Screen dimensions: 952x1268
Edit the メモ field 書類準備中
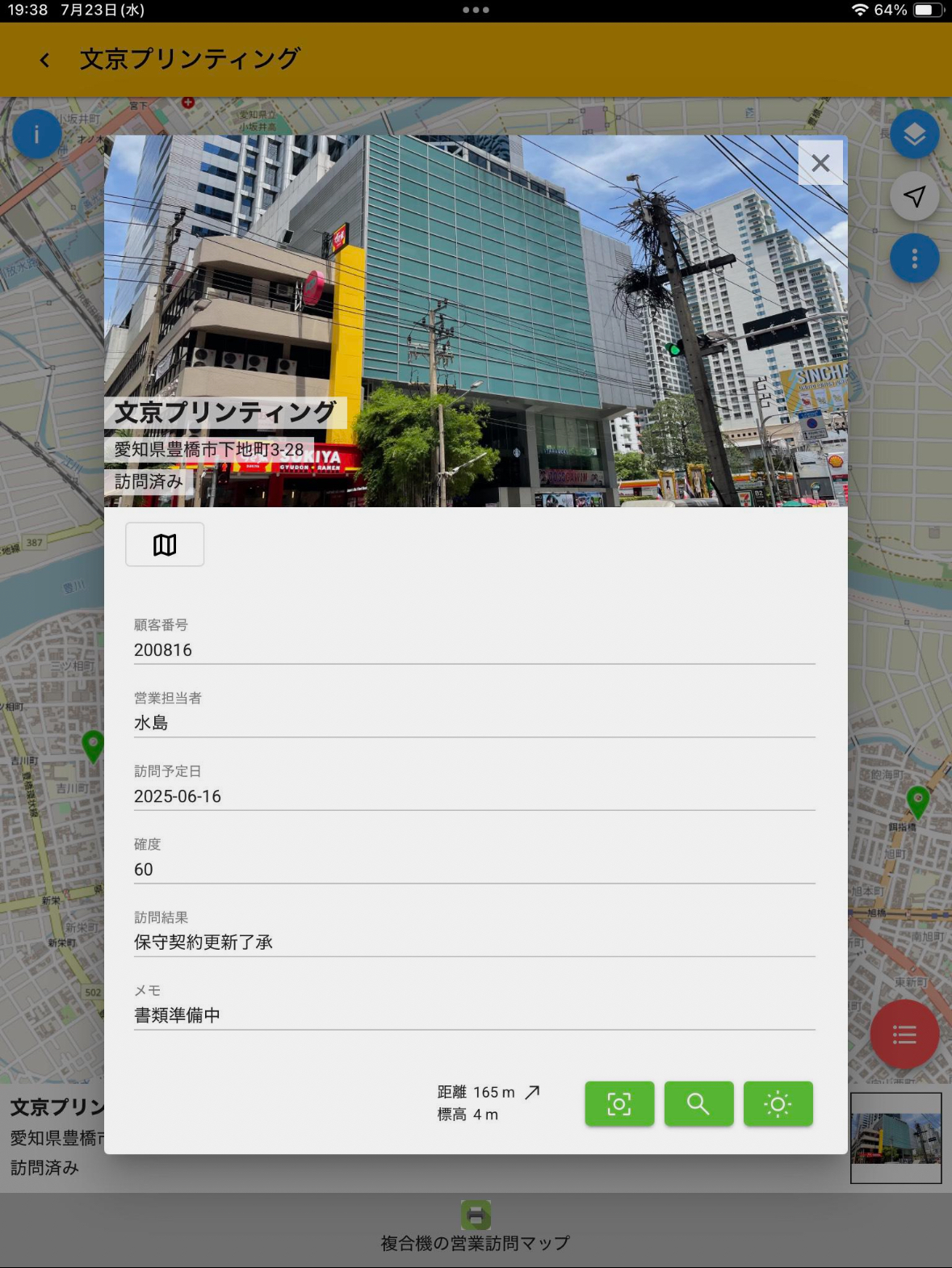tap(474, 1015)
